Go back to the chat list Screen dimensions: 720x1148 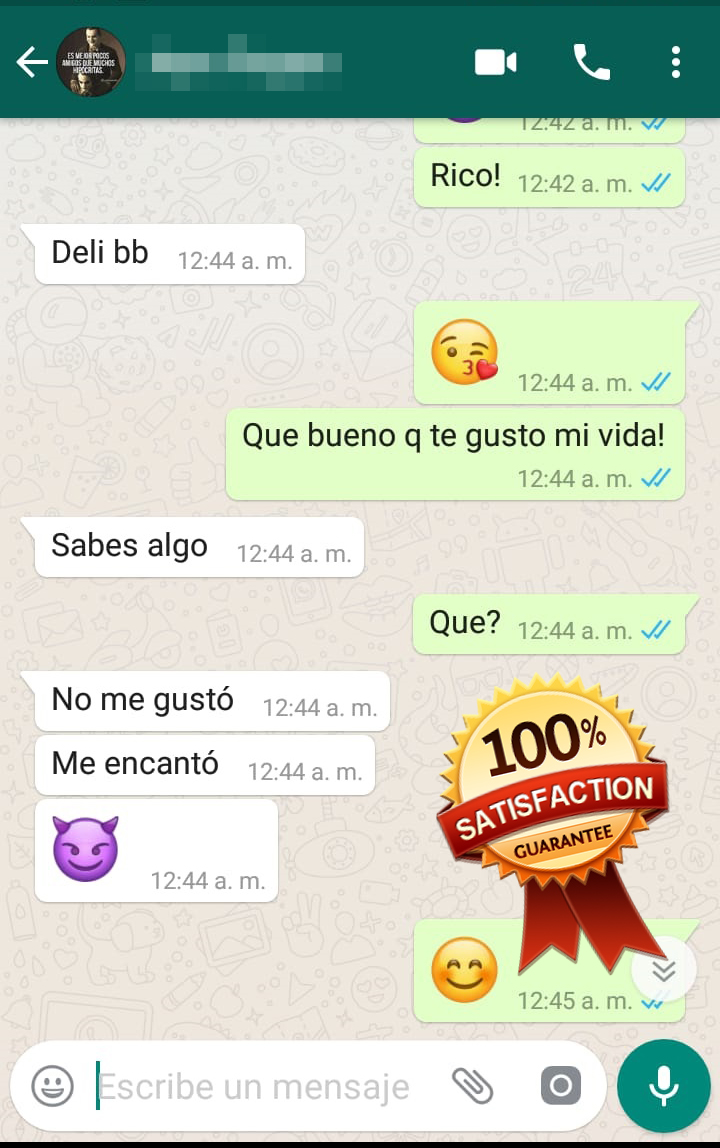coord(31,63)
